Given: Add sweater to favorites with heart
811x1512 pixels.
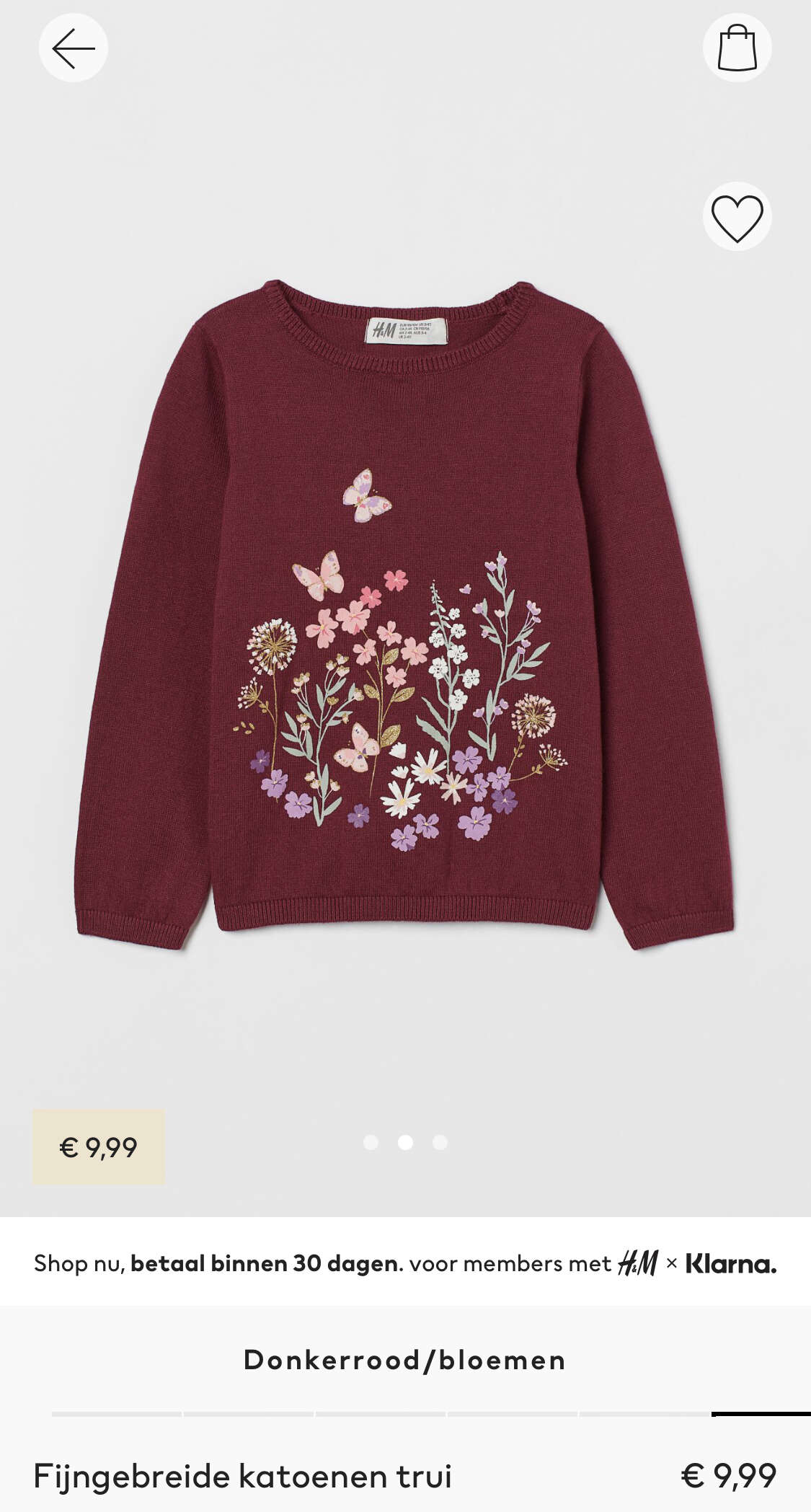Looking at the screenshot, I should pyautogui.click(x=737, y=216).
